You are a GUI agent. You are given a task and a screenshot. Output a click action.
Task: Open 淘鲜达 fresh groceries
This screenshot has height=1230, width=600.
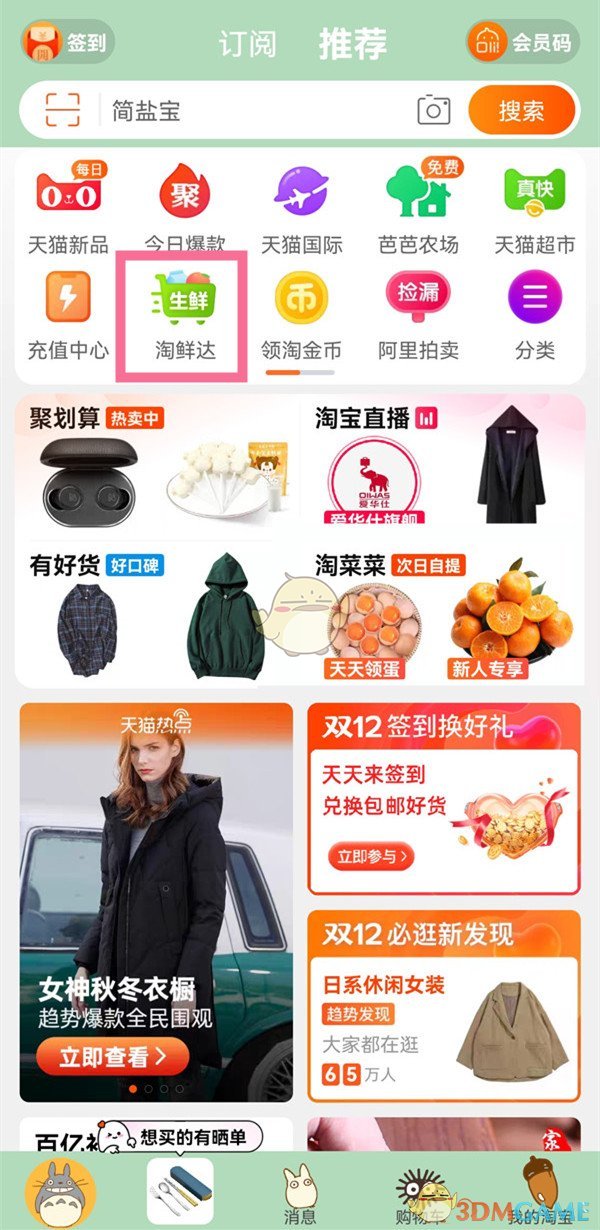tap(185, 315)
